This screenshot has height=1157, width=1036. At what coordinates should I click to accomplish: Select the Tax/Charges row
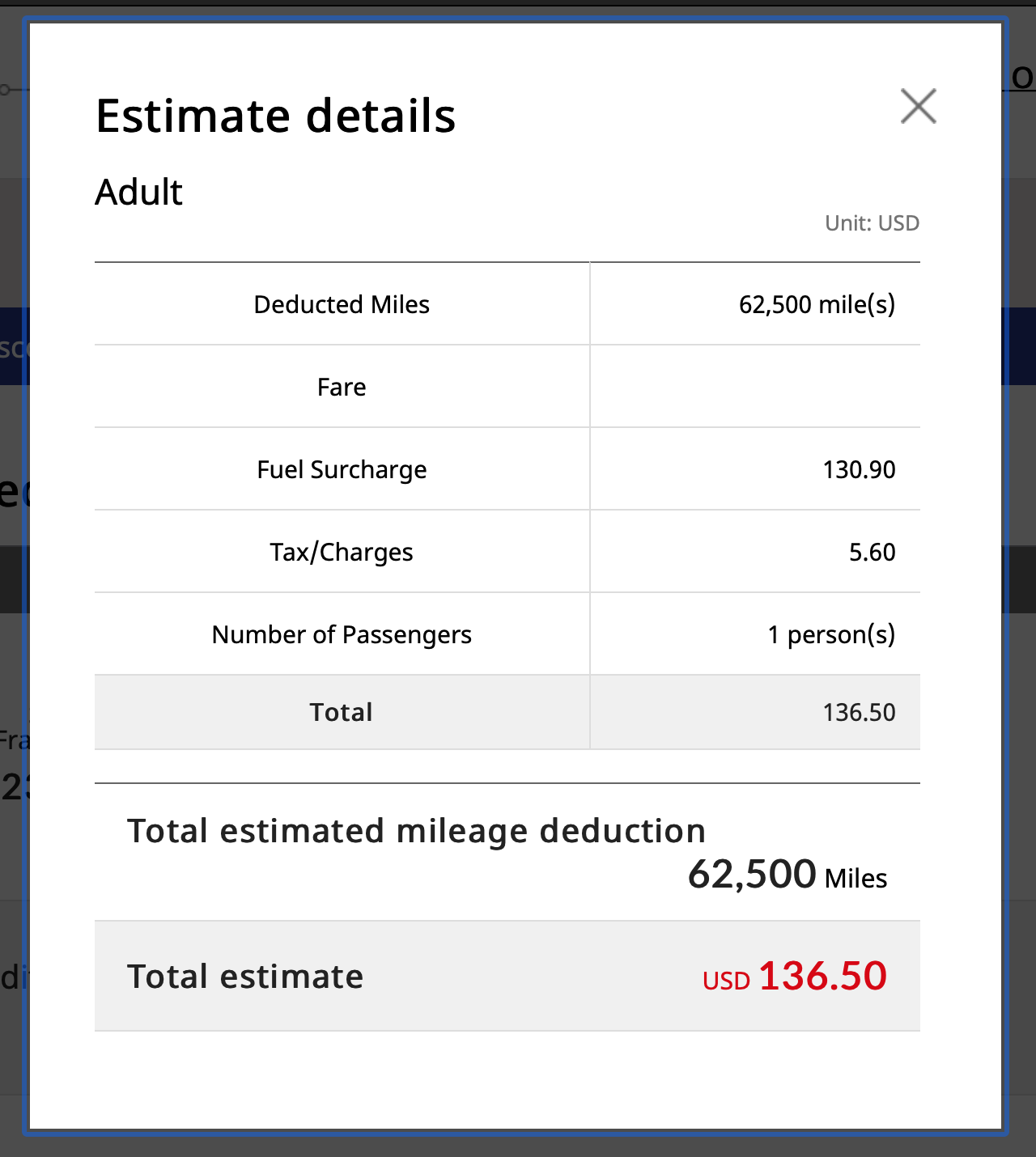coord(341,552)
